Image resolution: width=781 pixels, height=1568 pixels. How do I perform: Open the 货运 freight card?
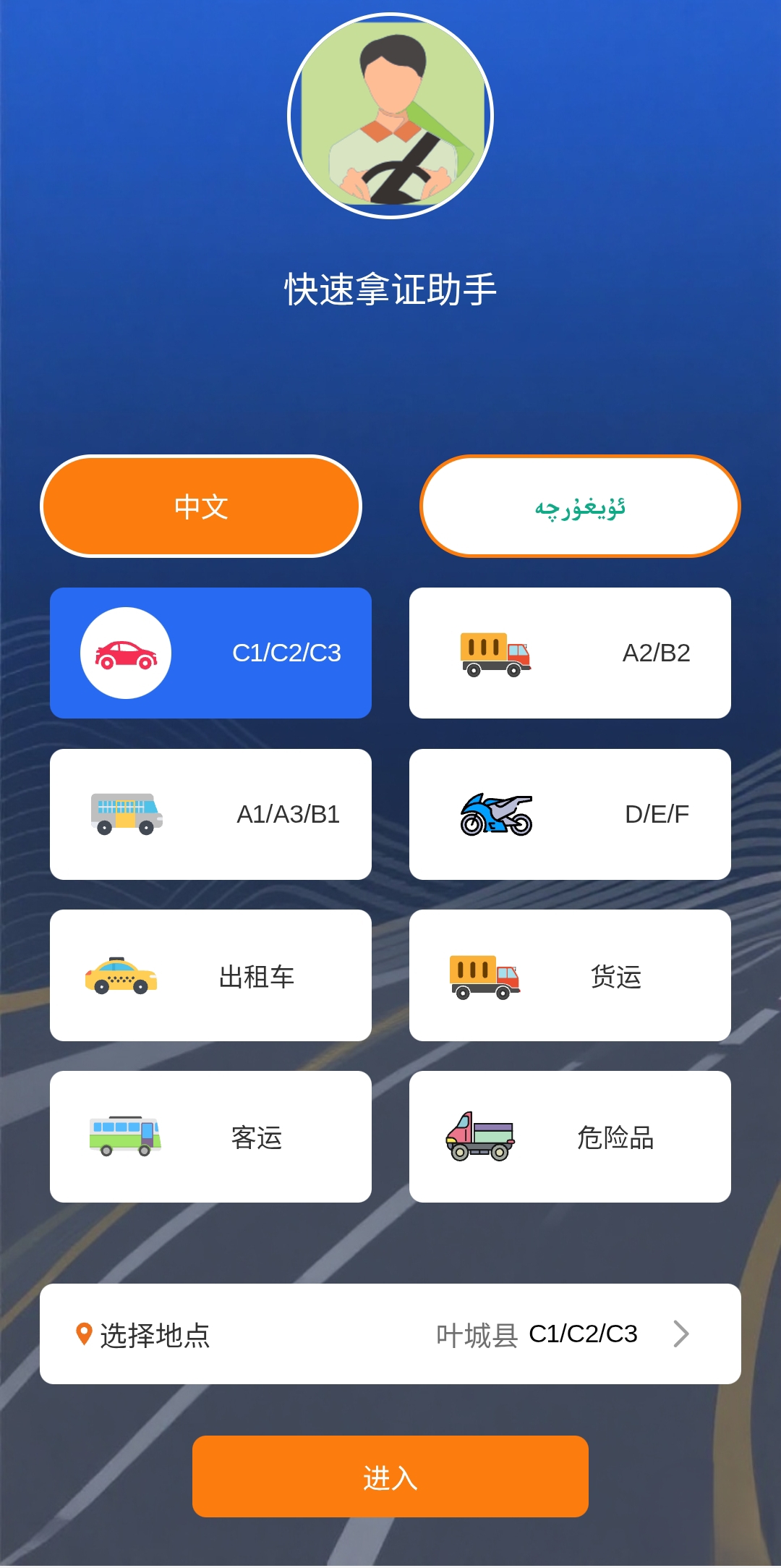[x=570, y=975]
